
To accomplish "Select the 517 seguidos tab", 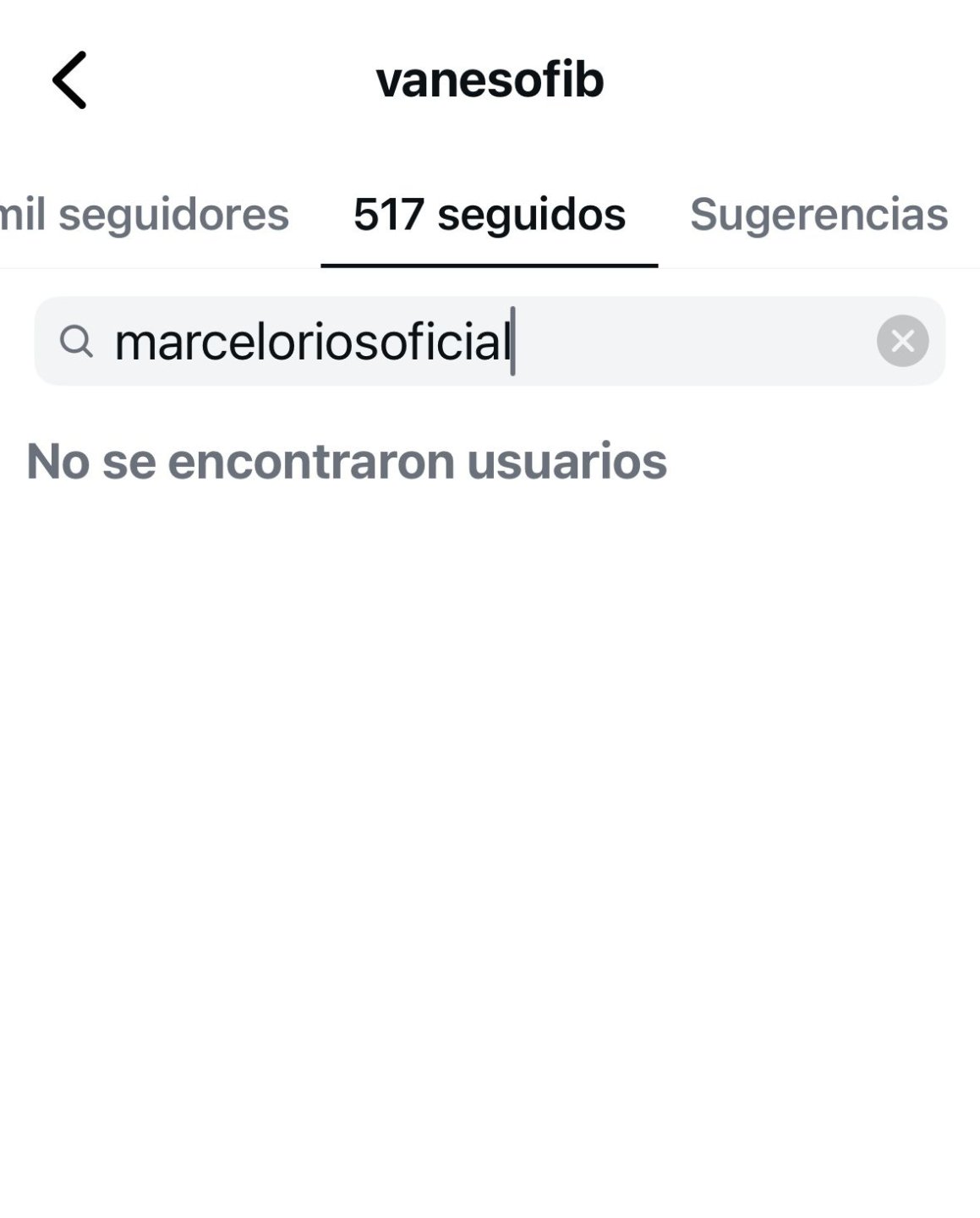I will 489,214.
